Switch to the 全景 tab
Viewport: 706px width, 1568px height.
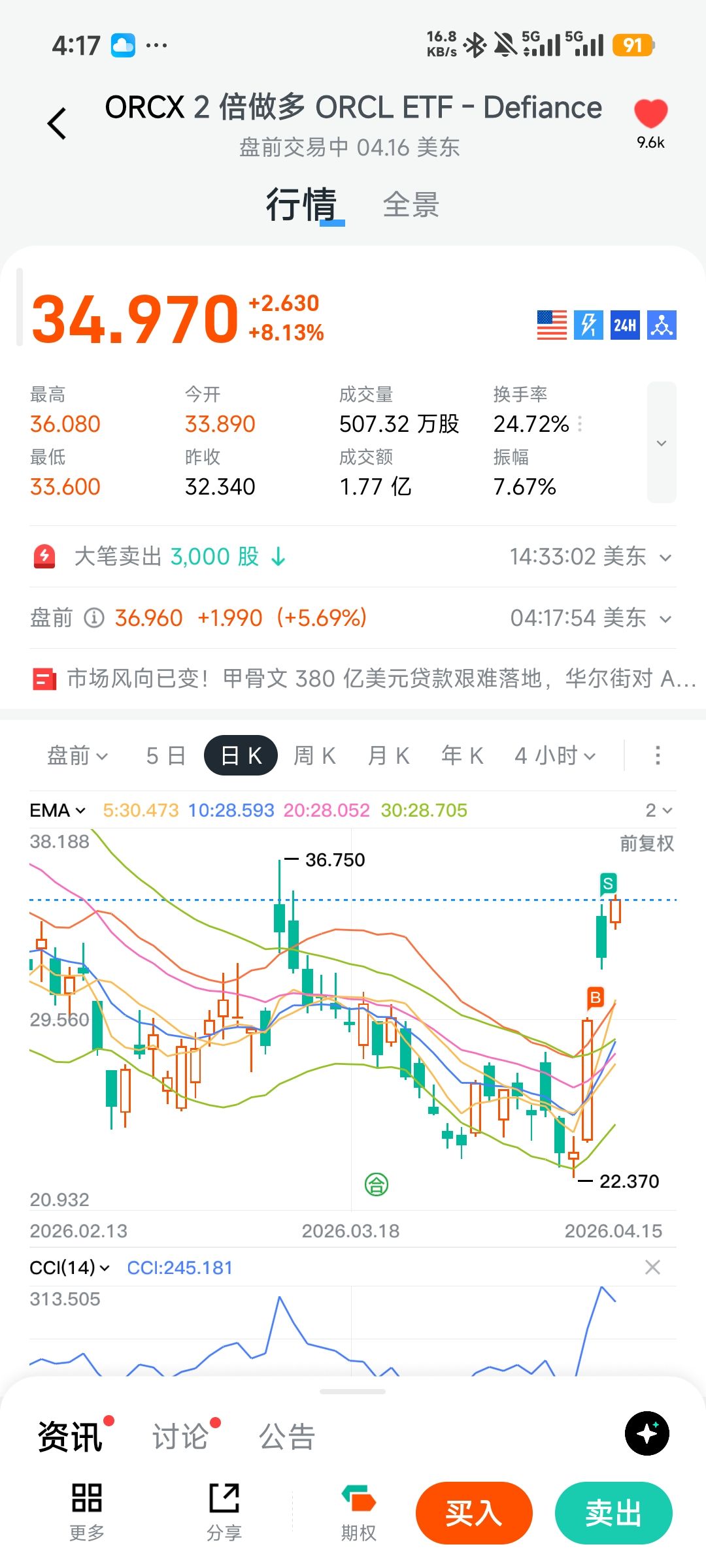[411, 205]
